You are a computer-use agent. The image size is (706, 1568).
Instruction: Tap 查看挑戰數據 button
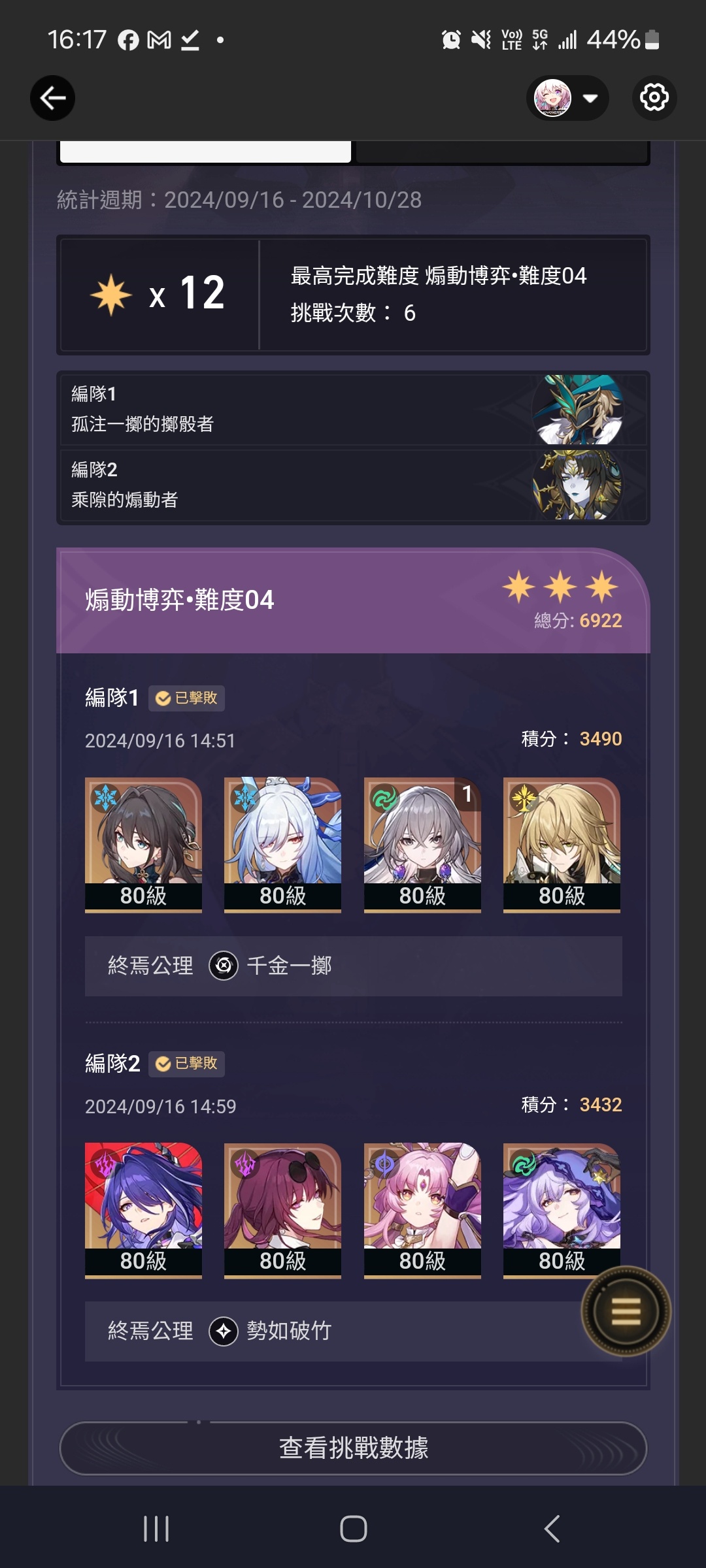(353, 1448)
